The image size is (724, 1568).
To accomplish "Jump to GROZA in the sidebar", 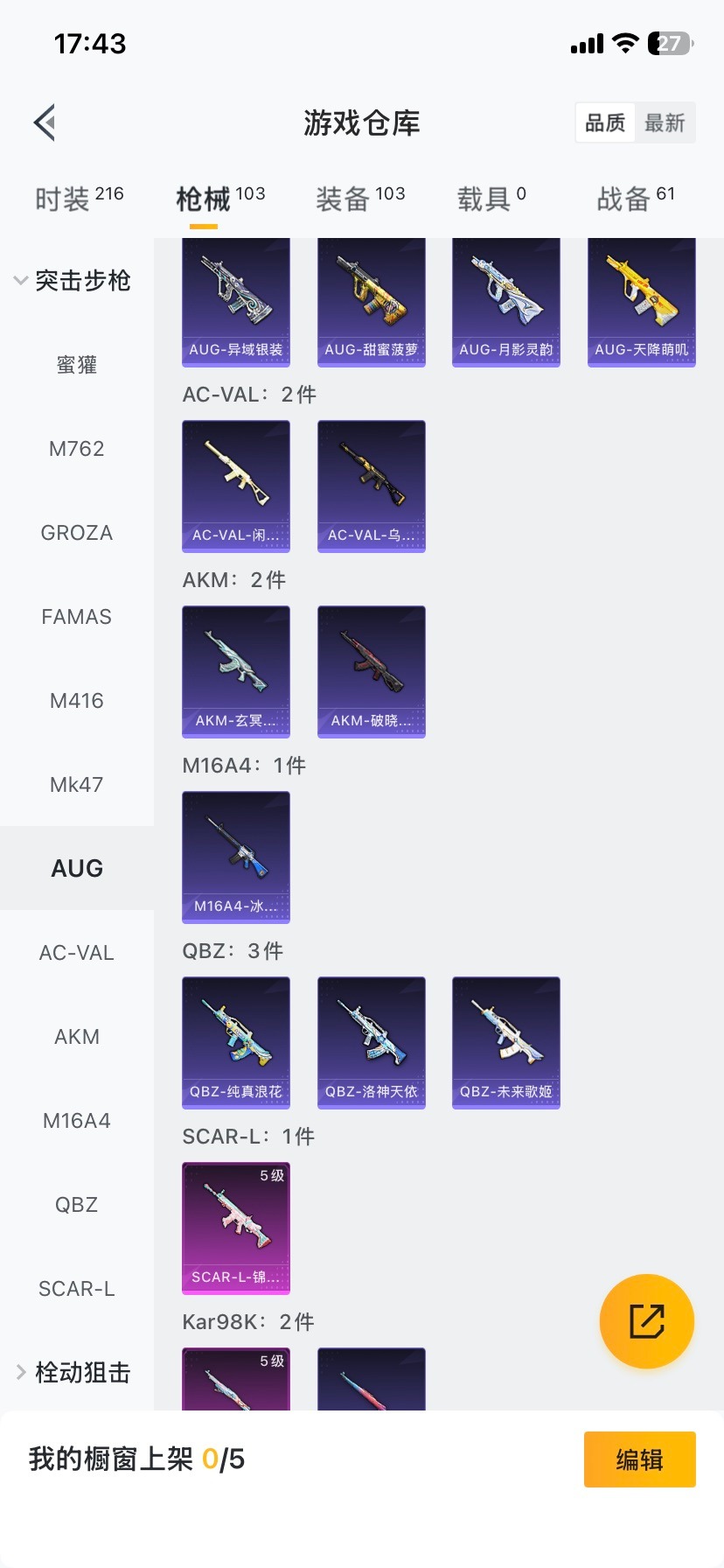I will coord(77,533).
